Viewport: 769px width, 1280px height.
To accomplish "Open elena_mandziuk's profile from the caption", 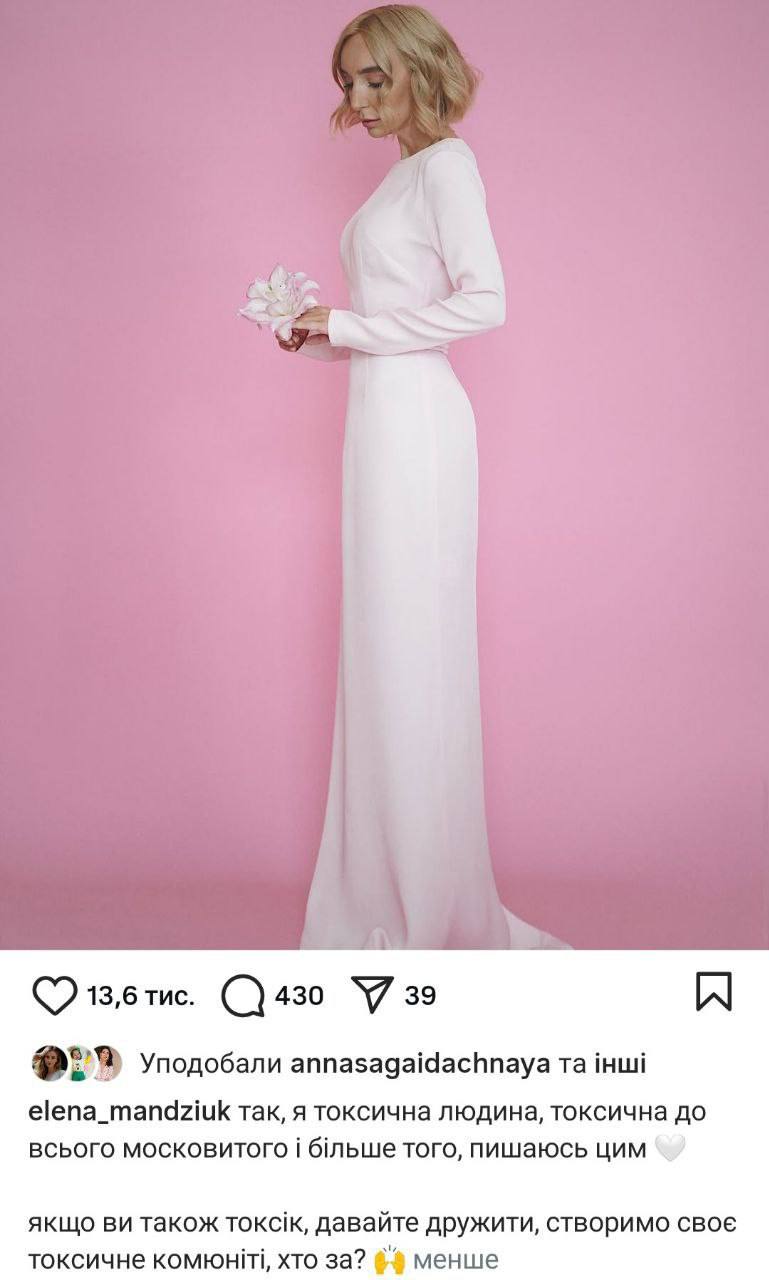I will pyautogui.click(x=130, y=1112).
